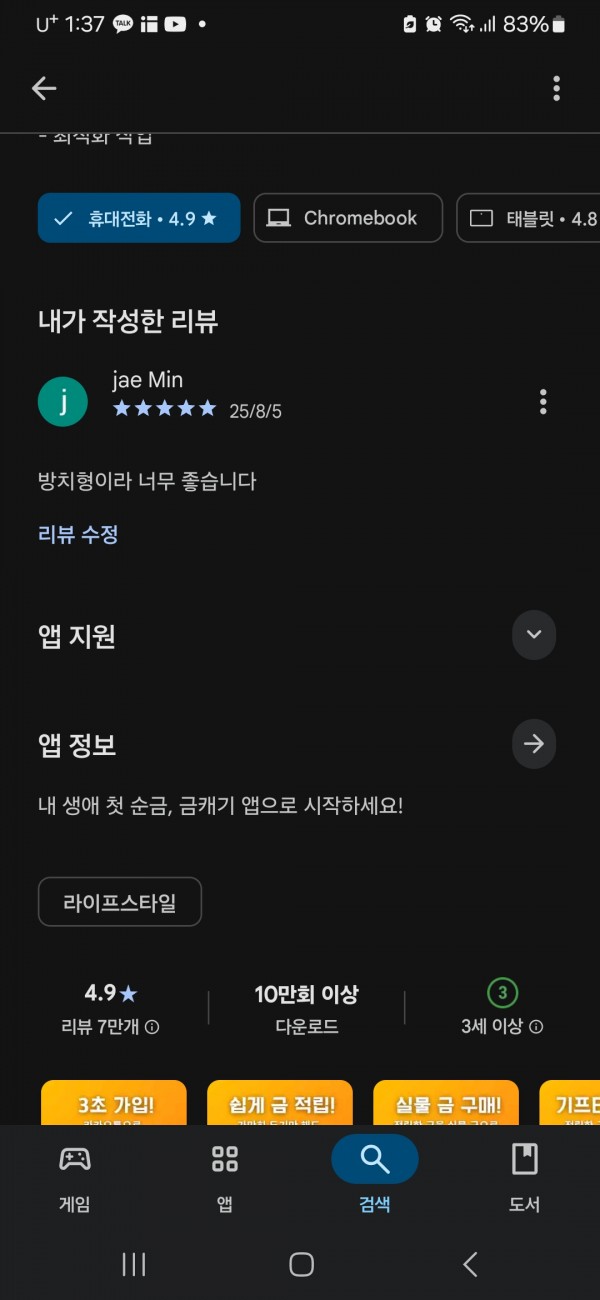Image resolution: width=600 pixels, height=1300 pixels.
Task: Select the Chromebook device chip
Action: pyautogui.click(x=348, y=218)
